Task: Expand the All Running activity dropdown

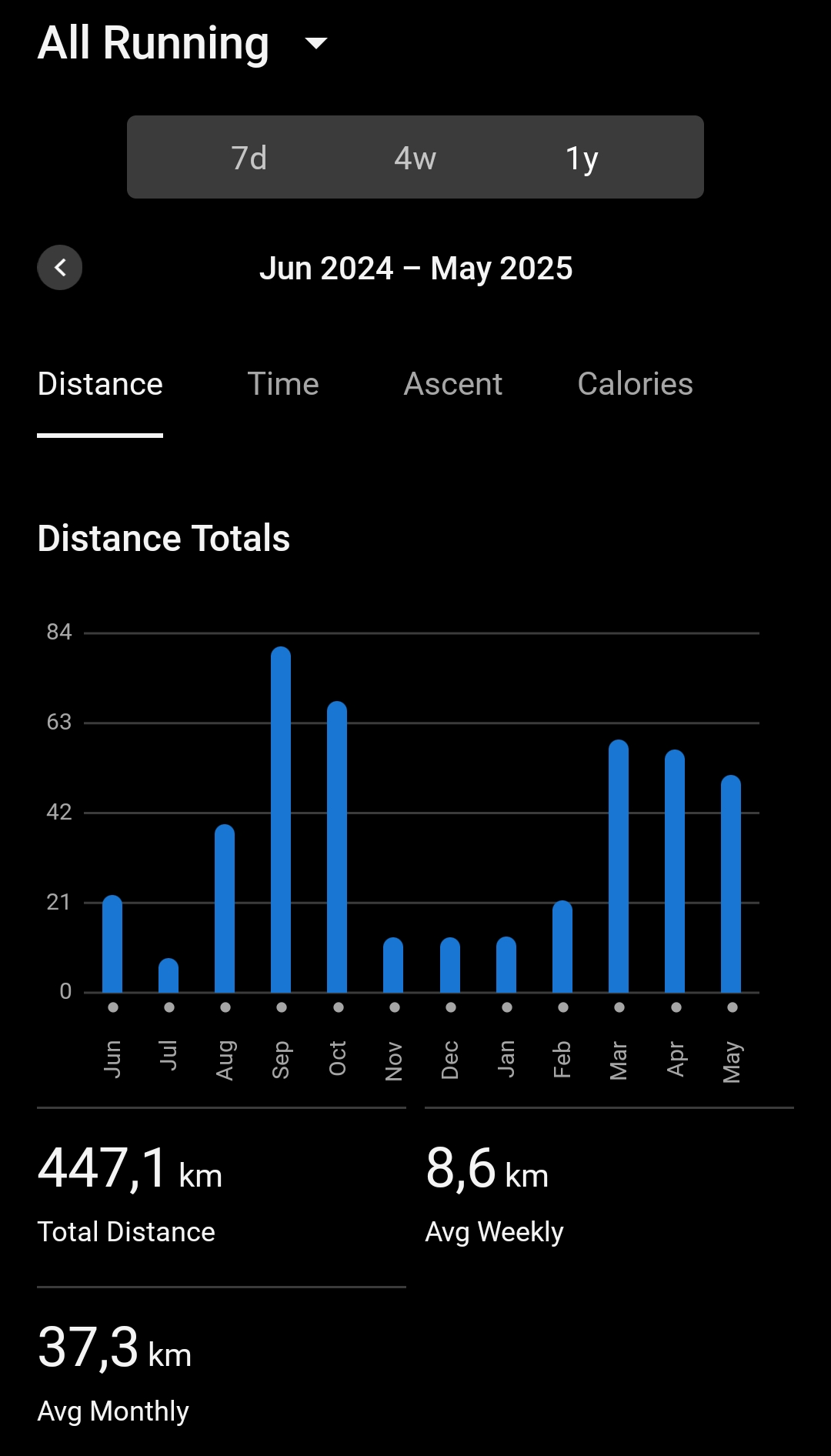Action: click(x=183, y=43)
